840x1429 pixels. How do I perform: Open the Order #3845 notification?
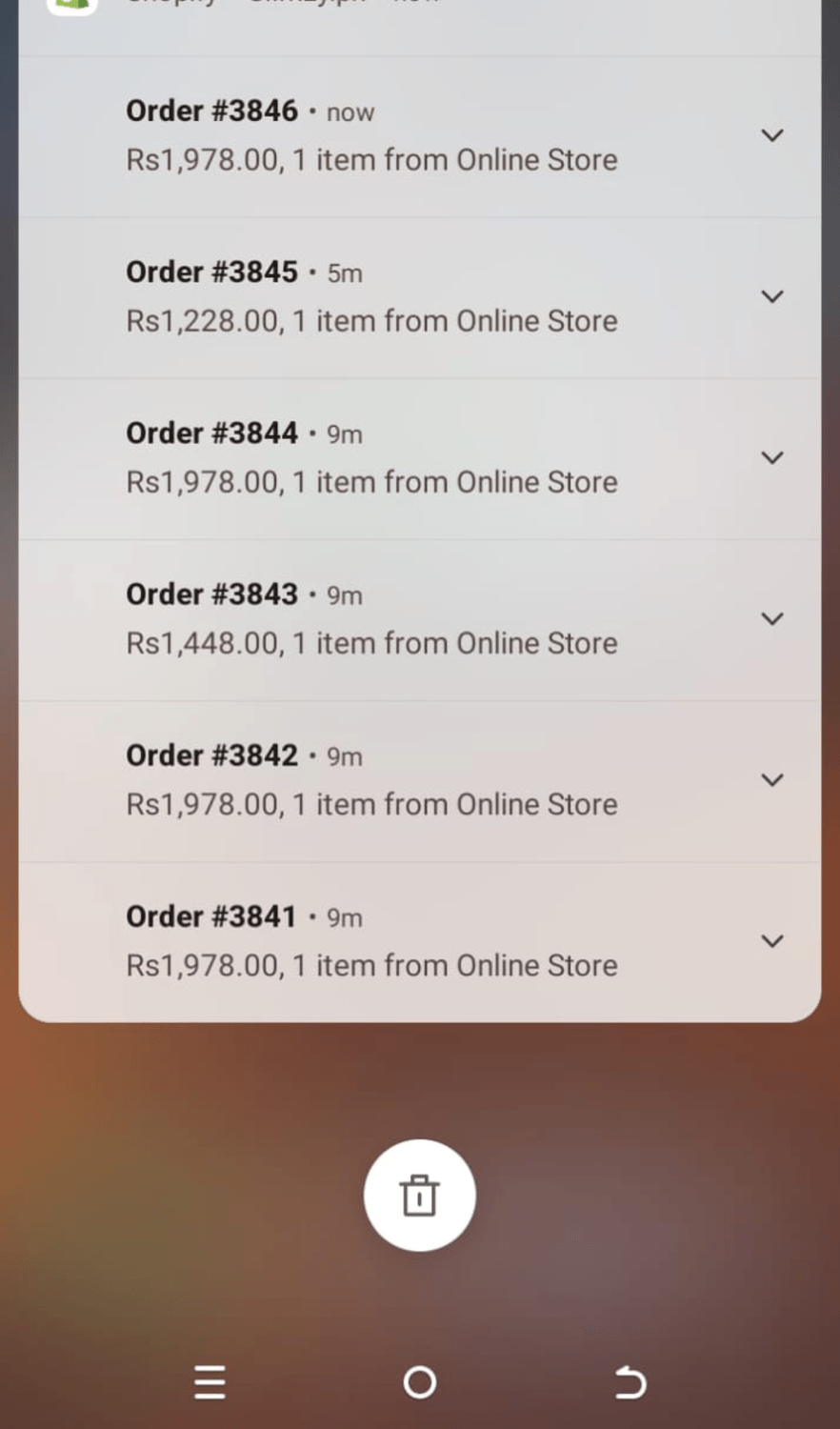coord(371,297)
